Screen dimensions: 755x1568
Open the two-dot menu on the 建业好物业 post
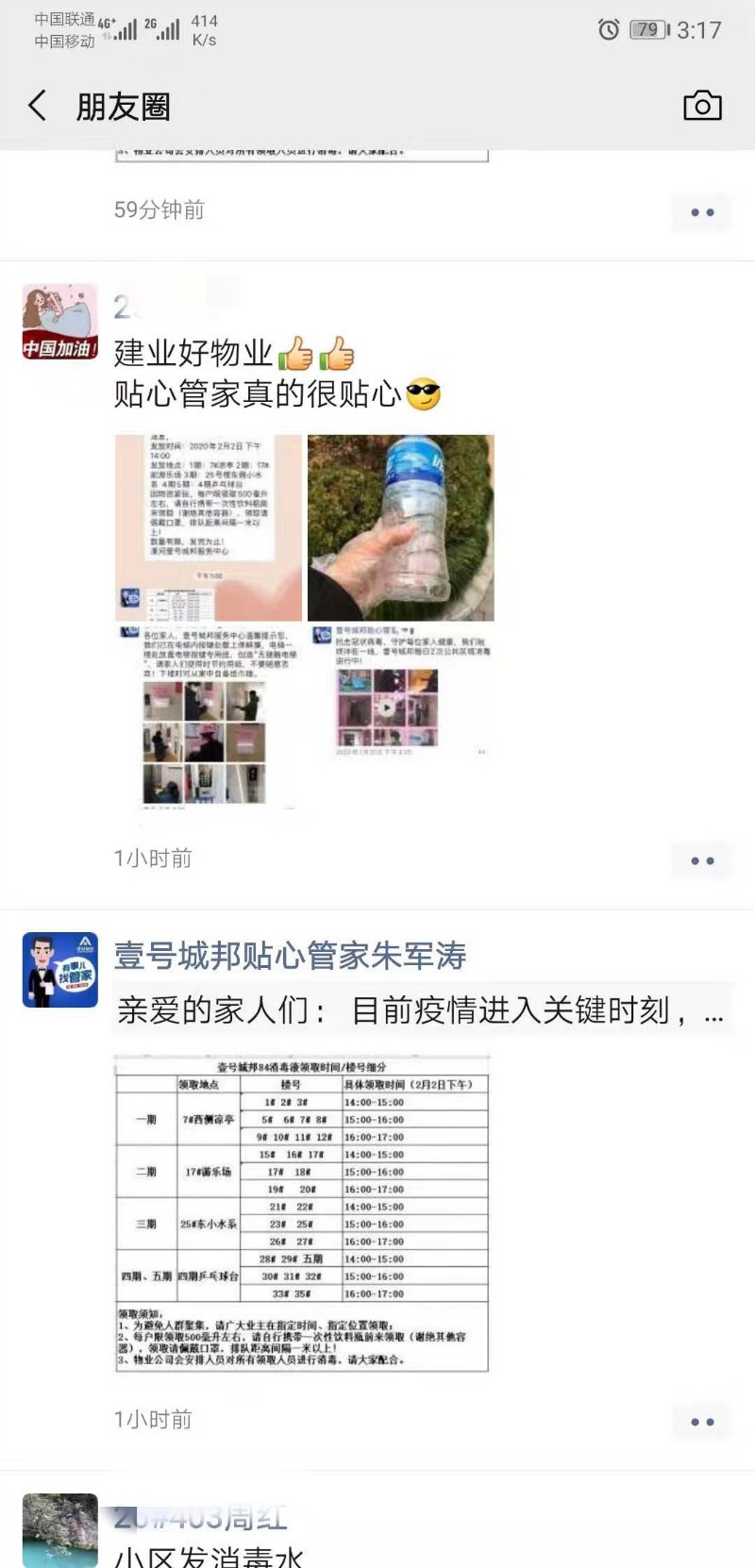pyautogui.click(x=702, y=860)
